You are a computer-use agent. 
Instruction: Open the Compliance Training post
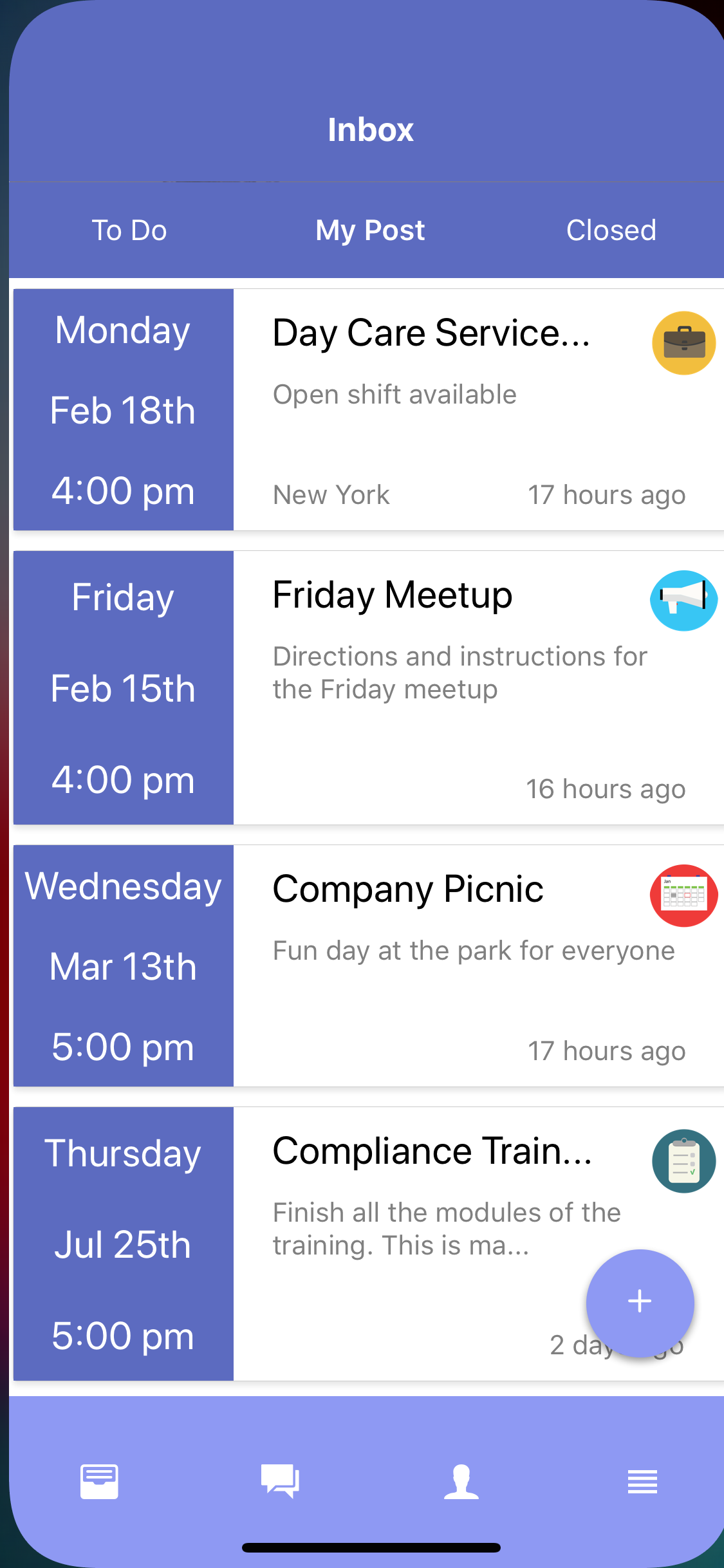tap(369, 1244)
